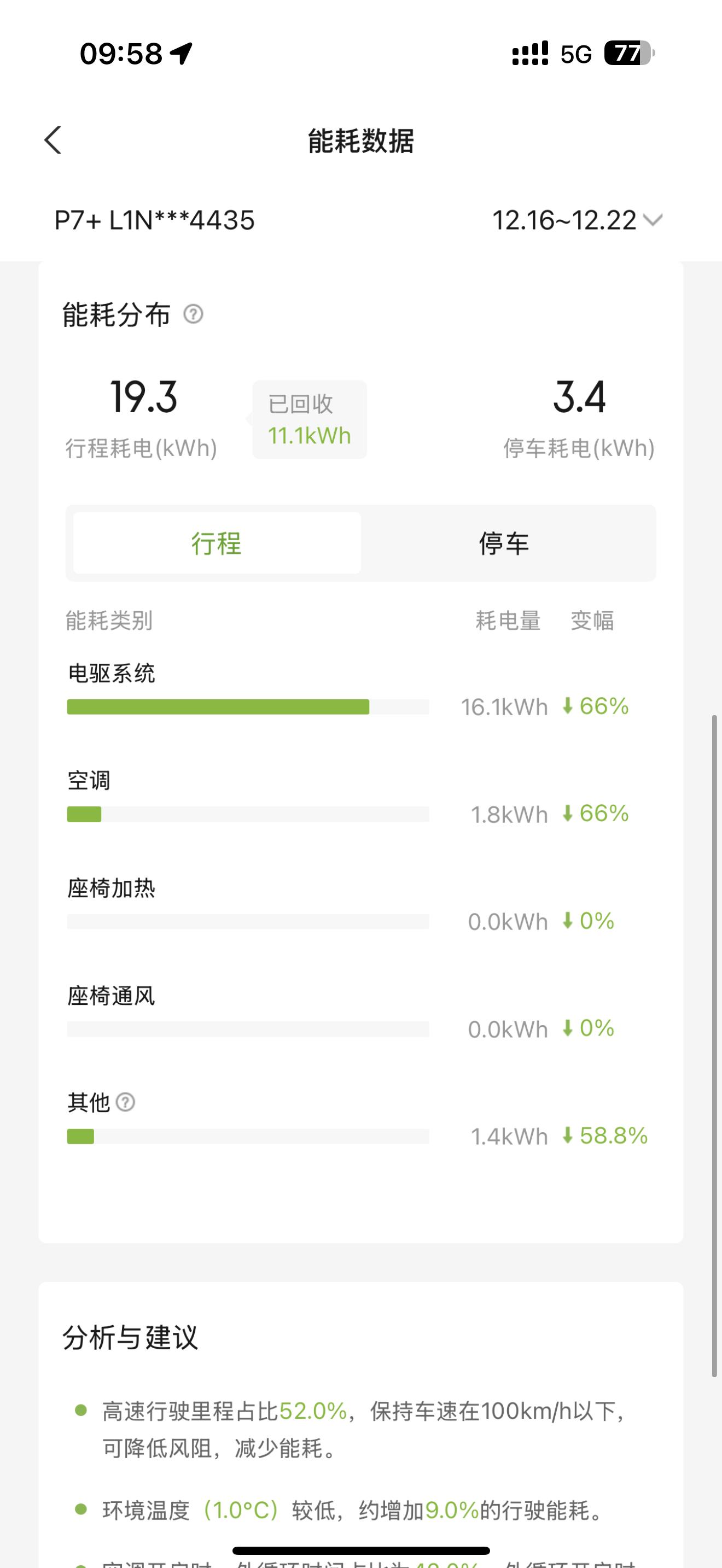Open the help icon beside 能耗分布

point(194,314)
